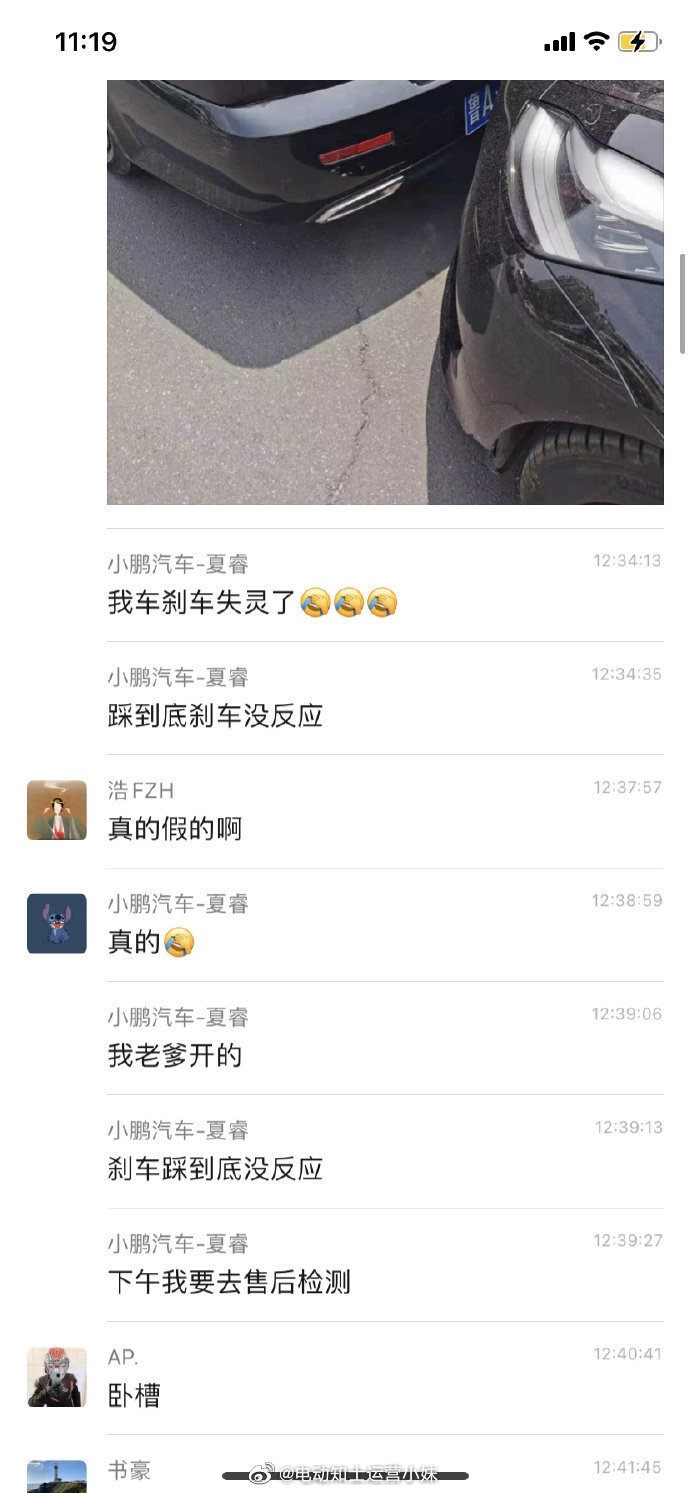Screen dimensions: 690x1493
Task: Open 小鹏汽车-夏睿's Stitch avatar
Action: tap(56, 923)
